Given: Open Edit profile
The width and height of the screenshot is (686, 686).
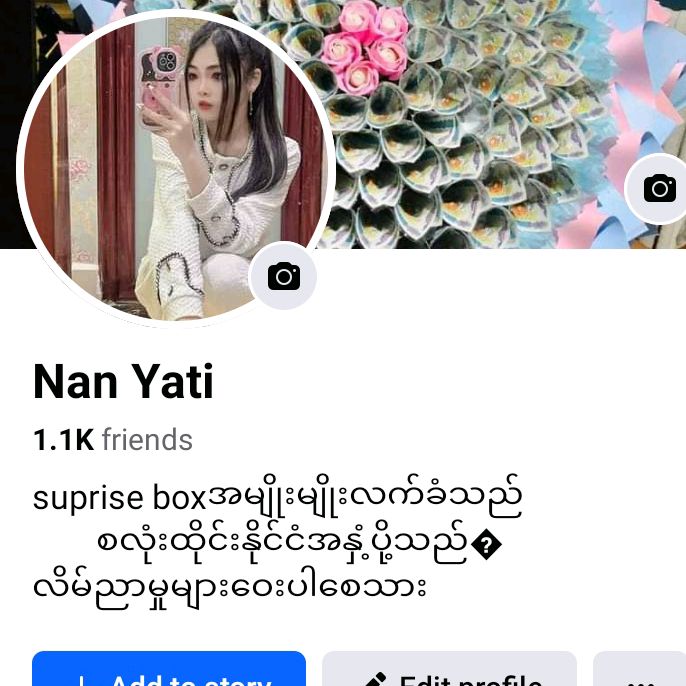Looking at the screenshot, I should coord(449,672).
